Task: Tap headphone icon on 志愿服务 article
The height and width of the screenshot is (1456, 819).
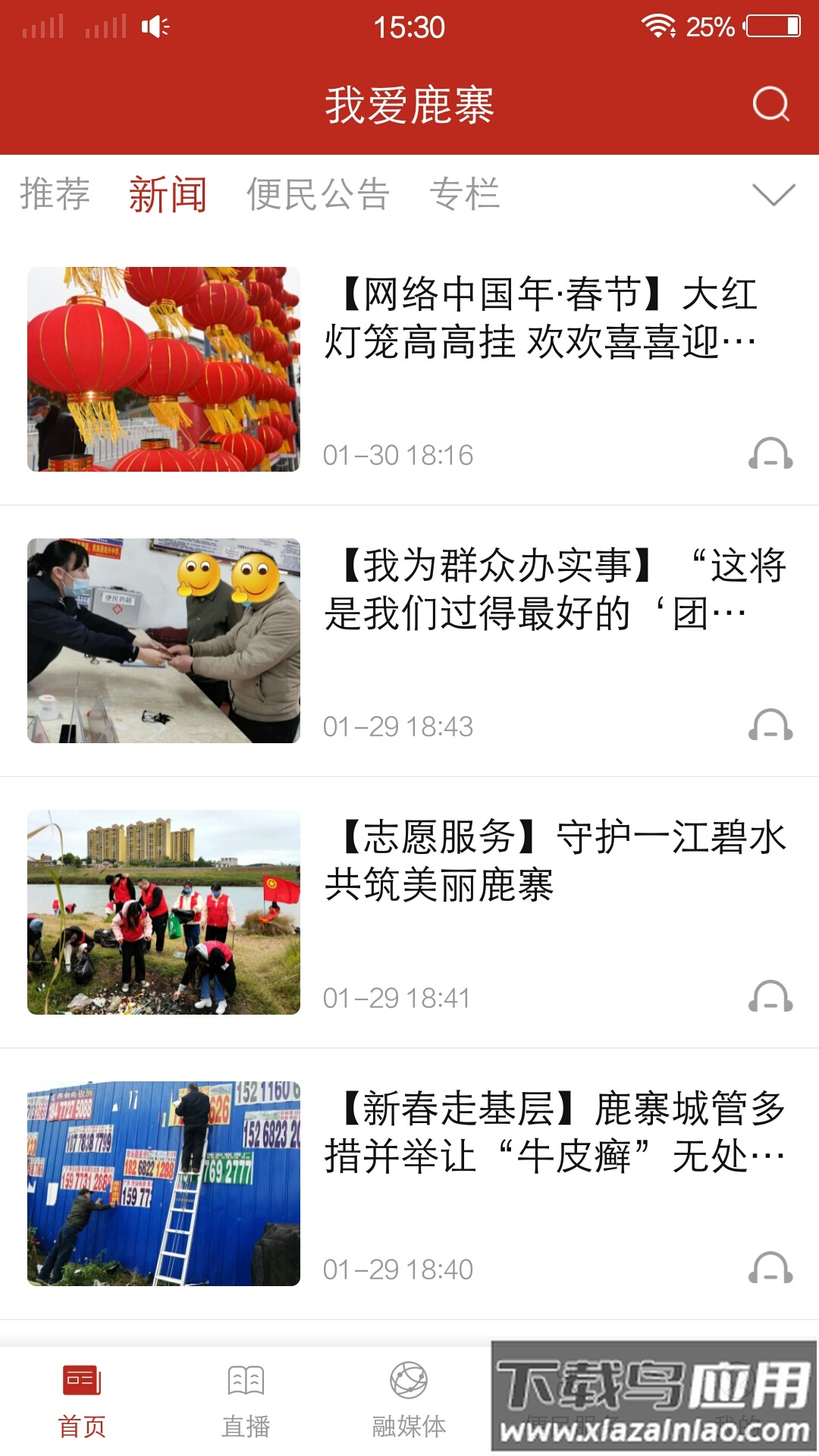Action: point(770,997)
